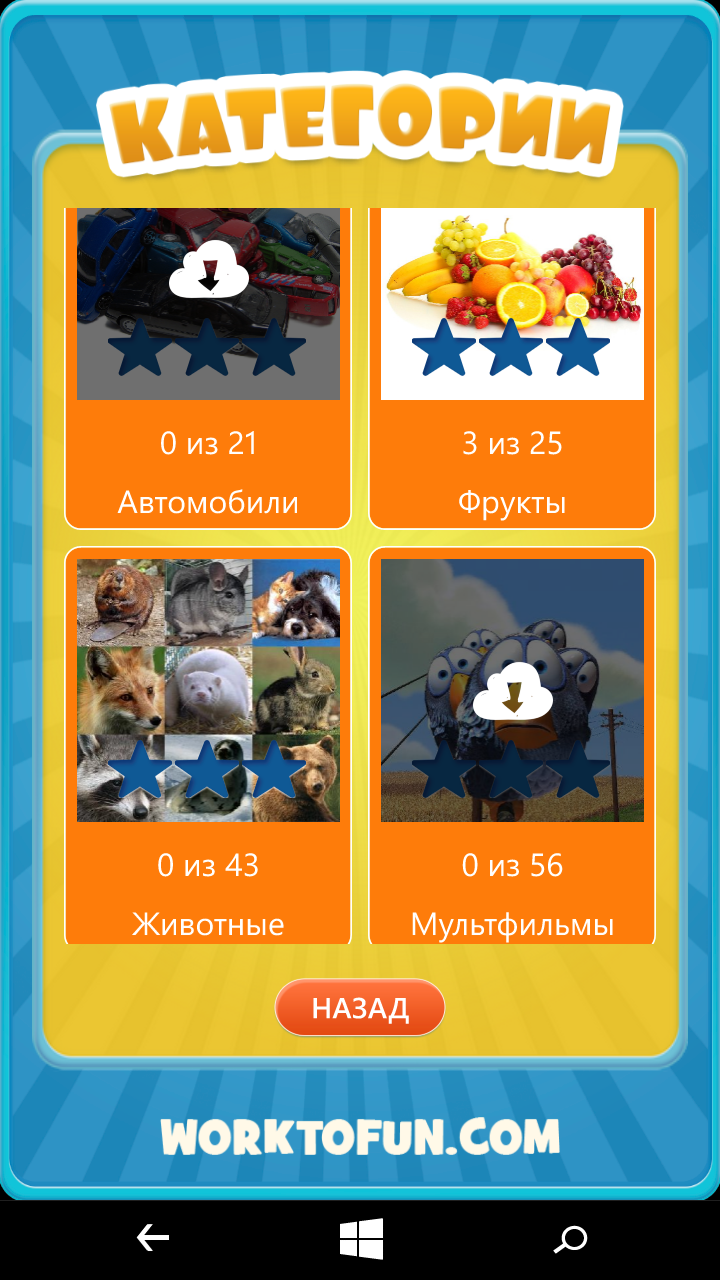
Task: Tap the Назад button
Action: click(360, 1007)
